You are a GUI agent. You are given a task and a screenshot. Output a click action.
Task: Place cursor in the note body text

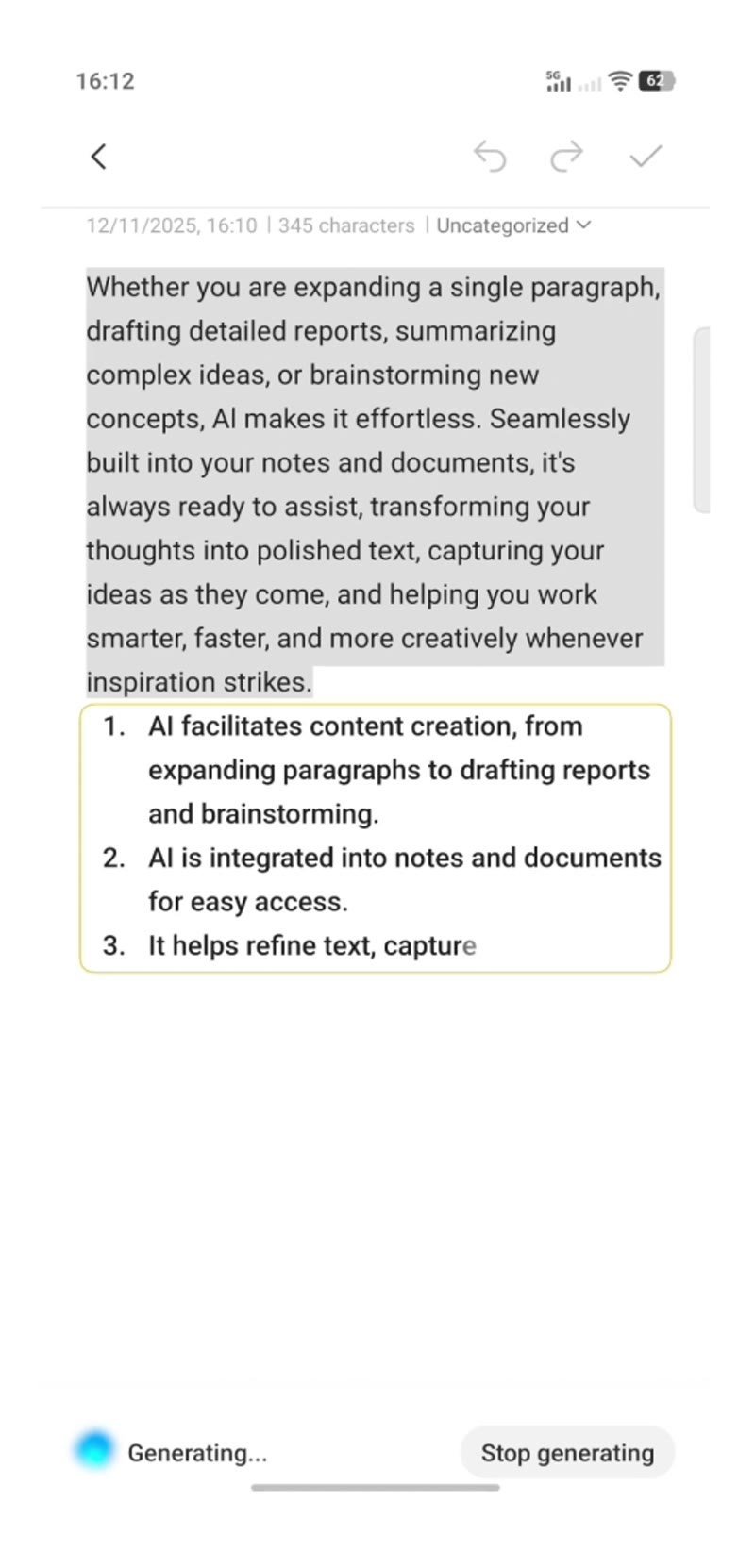click(375, 484)
